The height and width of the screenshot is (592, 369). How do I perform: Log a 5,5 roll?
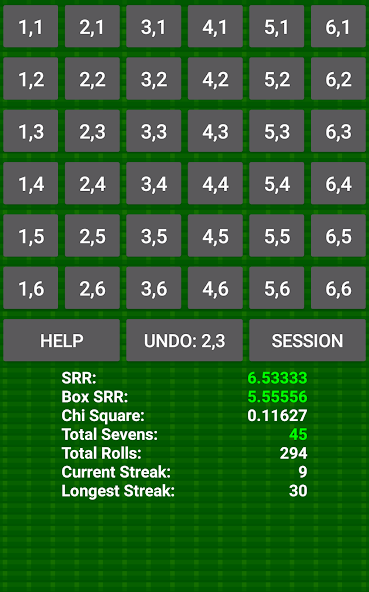pos(276,236)
